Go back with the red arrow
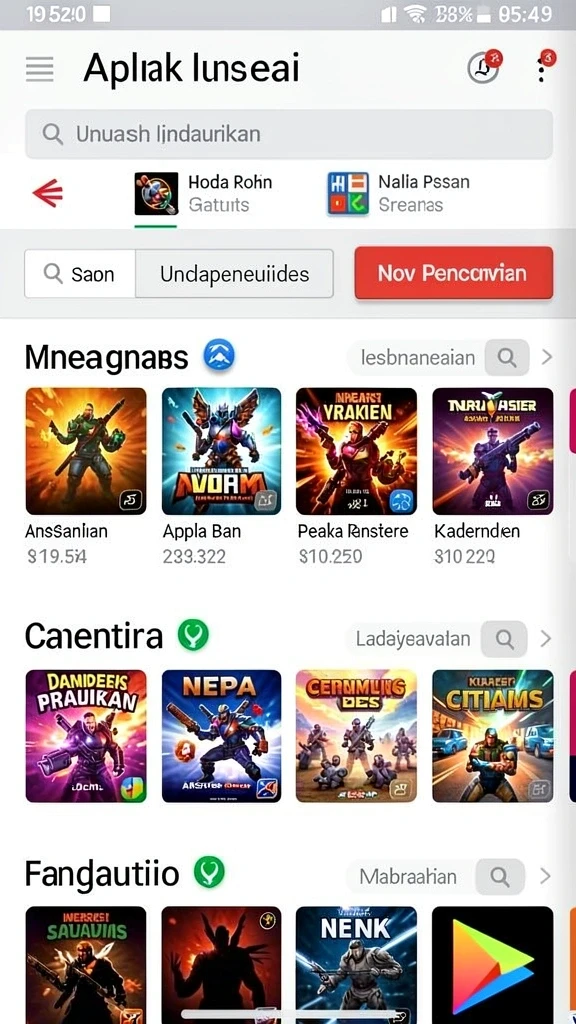The width and height of the screenshot is (576, 1024). pos(48,193)
